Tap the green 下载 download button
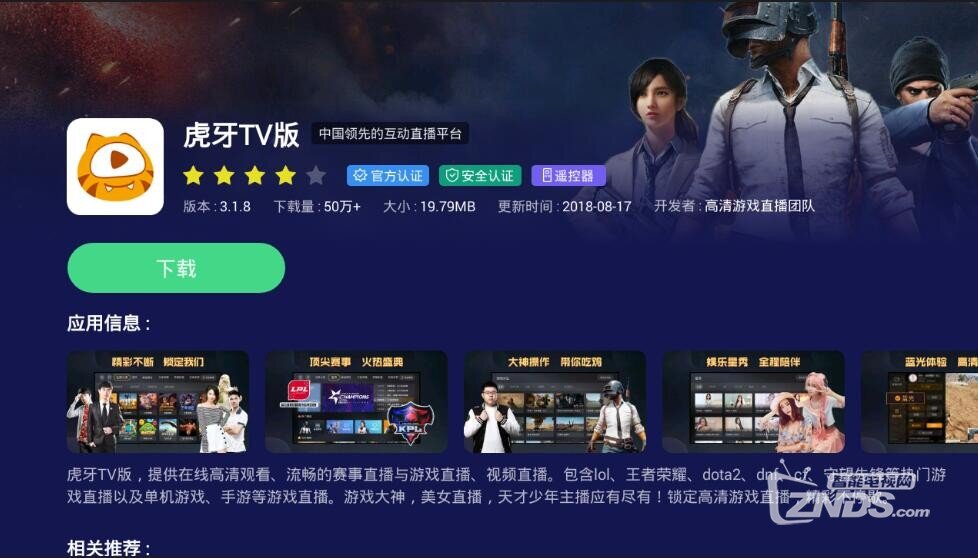 click(176, 268)
